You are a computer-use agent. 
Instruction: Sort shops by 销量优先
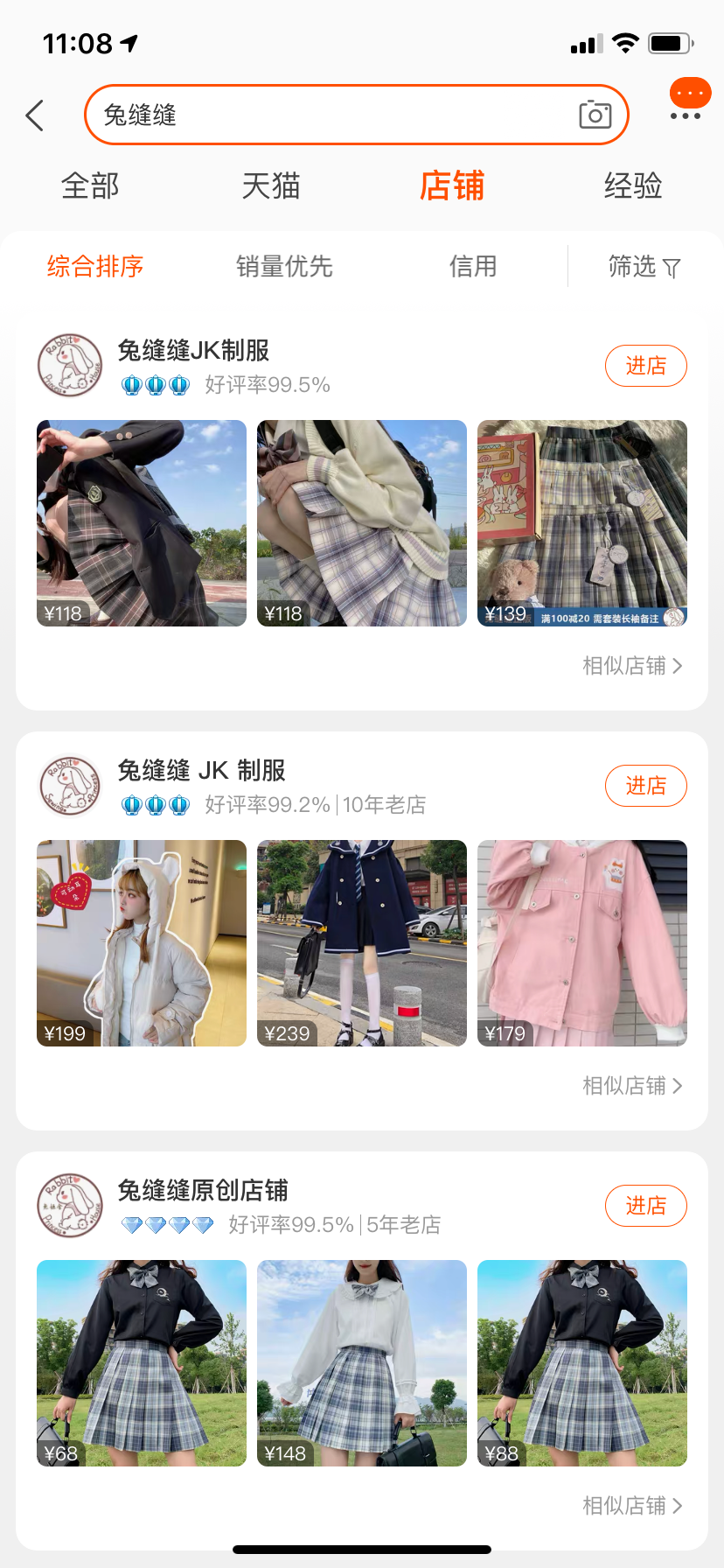pyautogui.click(x=284, y=266)
